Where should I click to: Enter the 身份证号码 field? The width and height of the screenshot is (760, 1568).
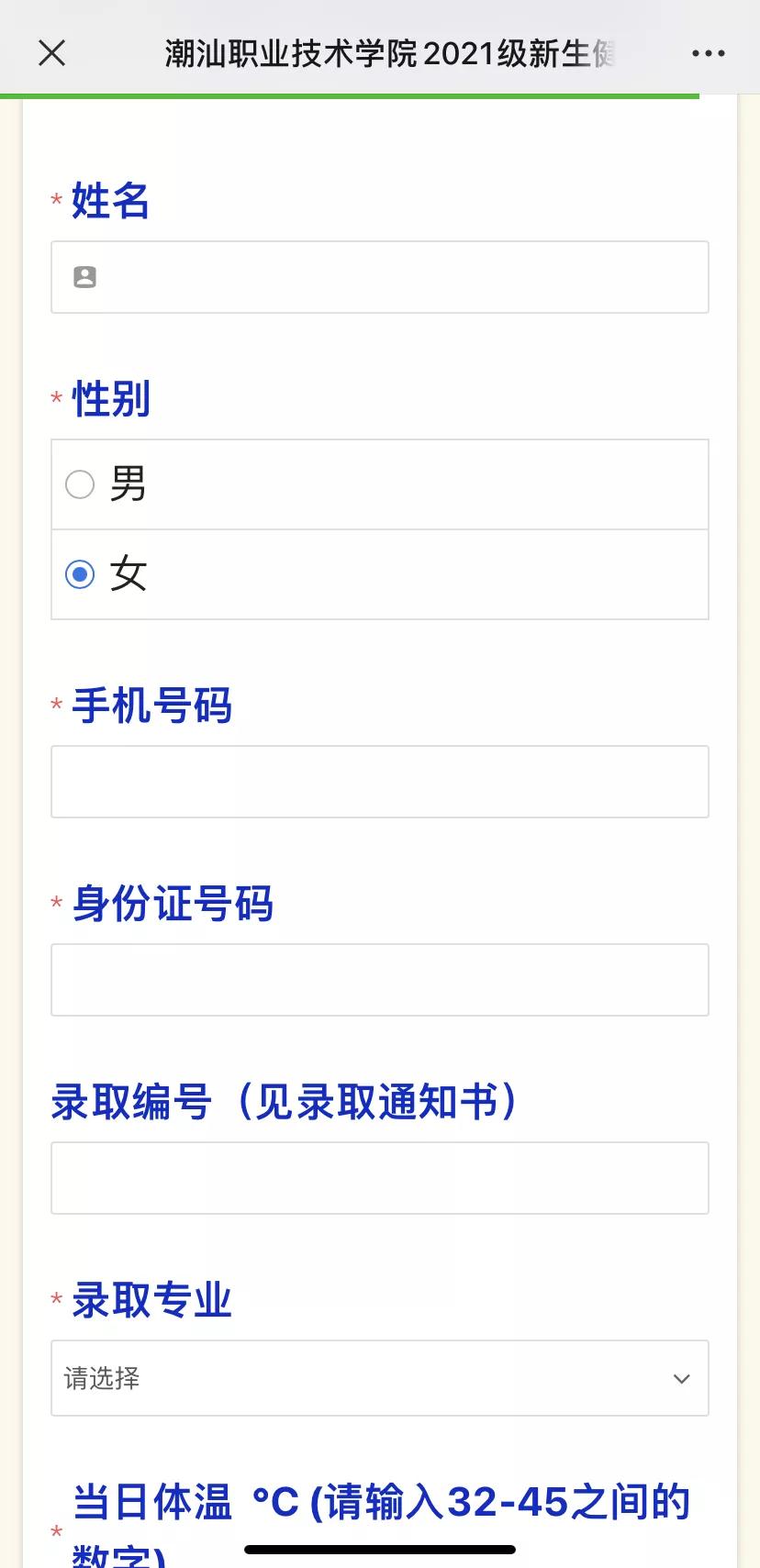(x=380, y=980)
